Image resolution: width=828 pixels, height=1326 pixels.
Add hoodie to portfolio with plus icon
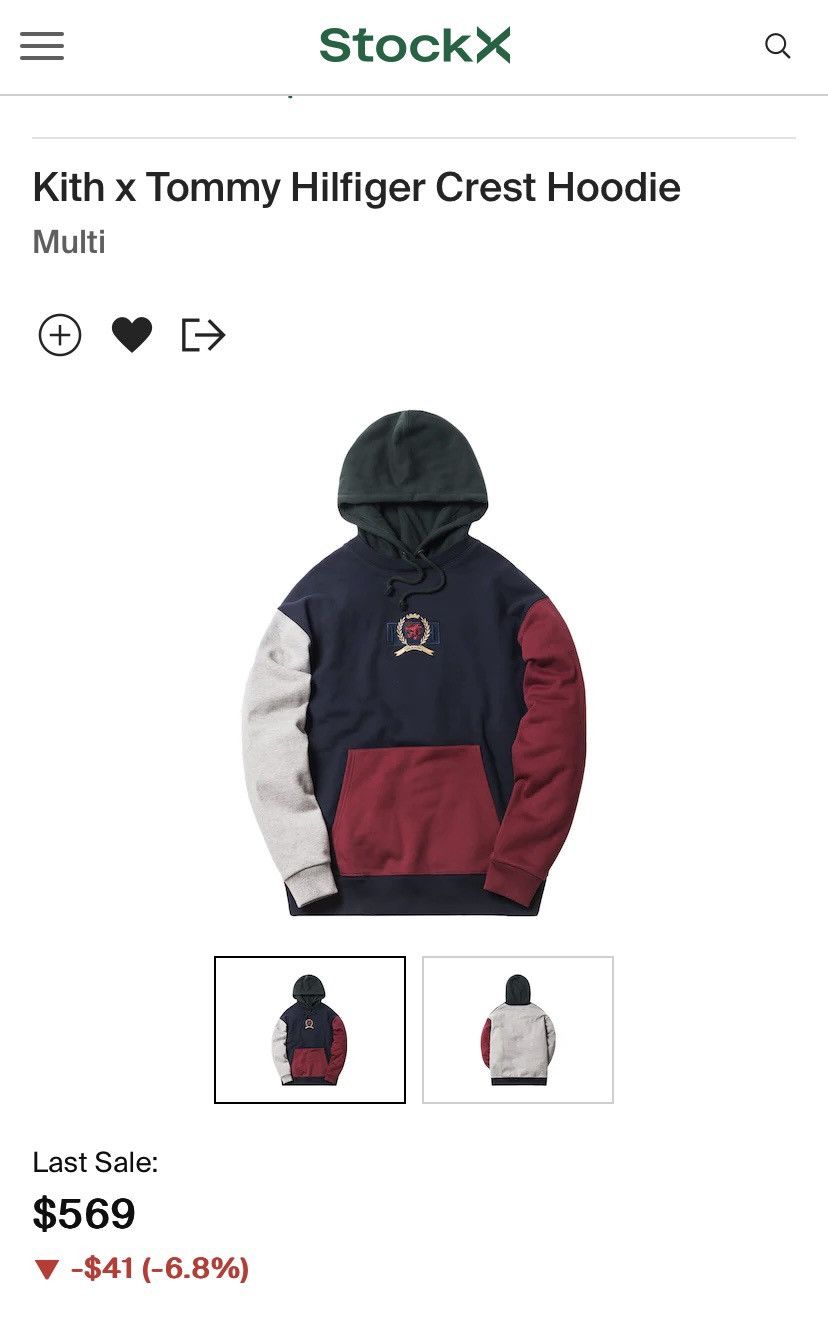click(x=60, y=335)
